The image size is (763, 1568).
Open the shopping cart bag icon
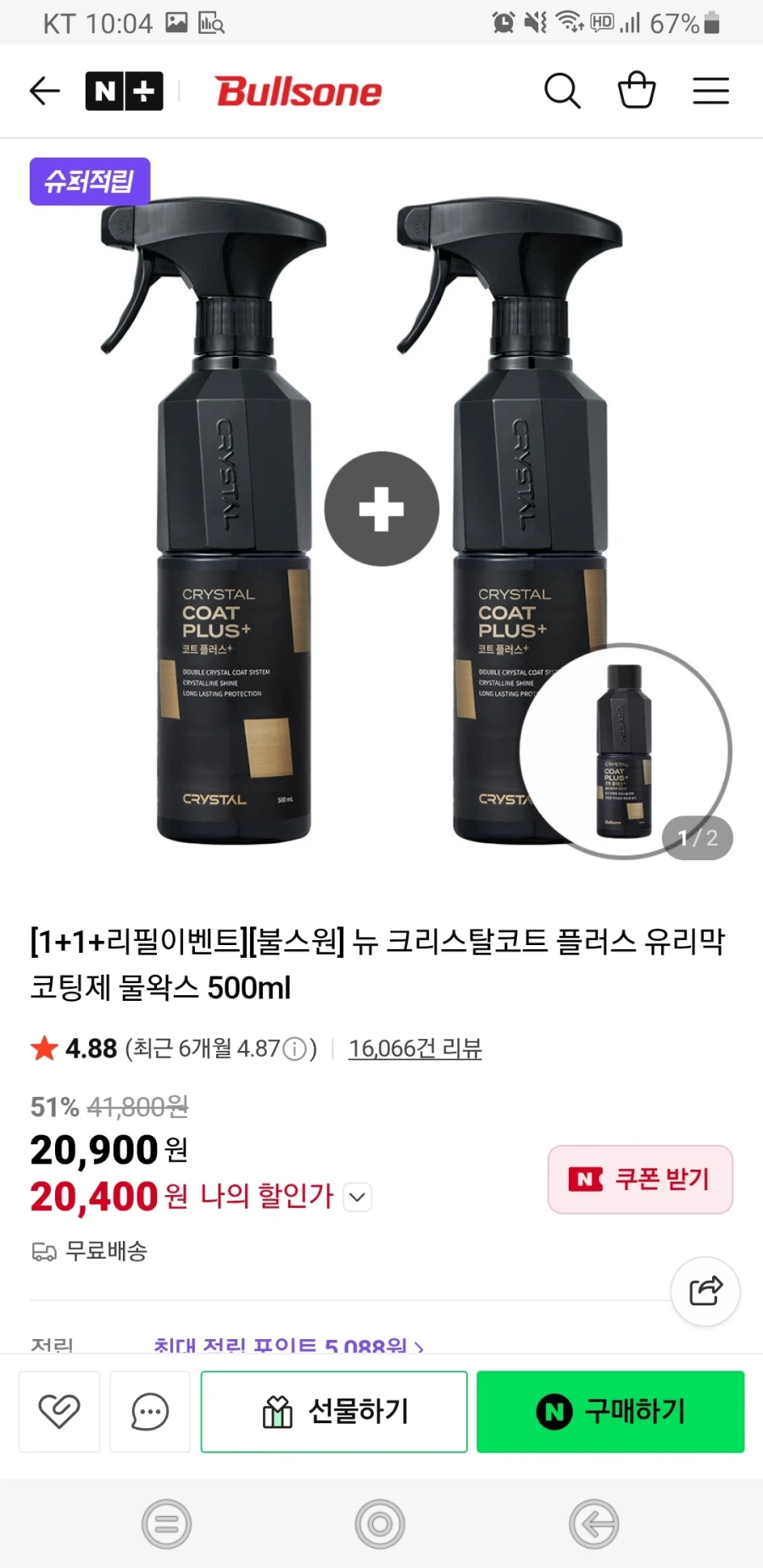(x=637, y=91)
